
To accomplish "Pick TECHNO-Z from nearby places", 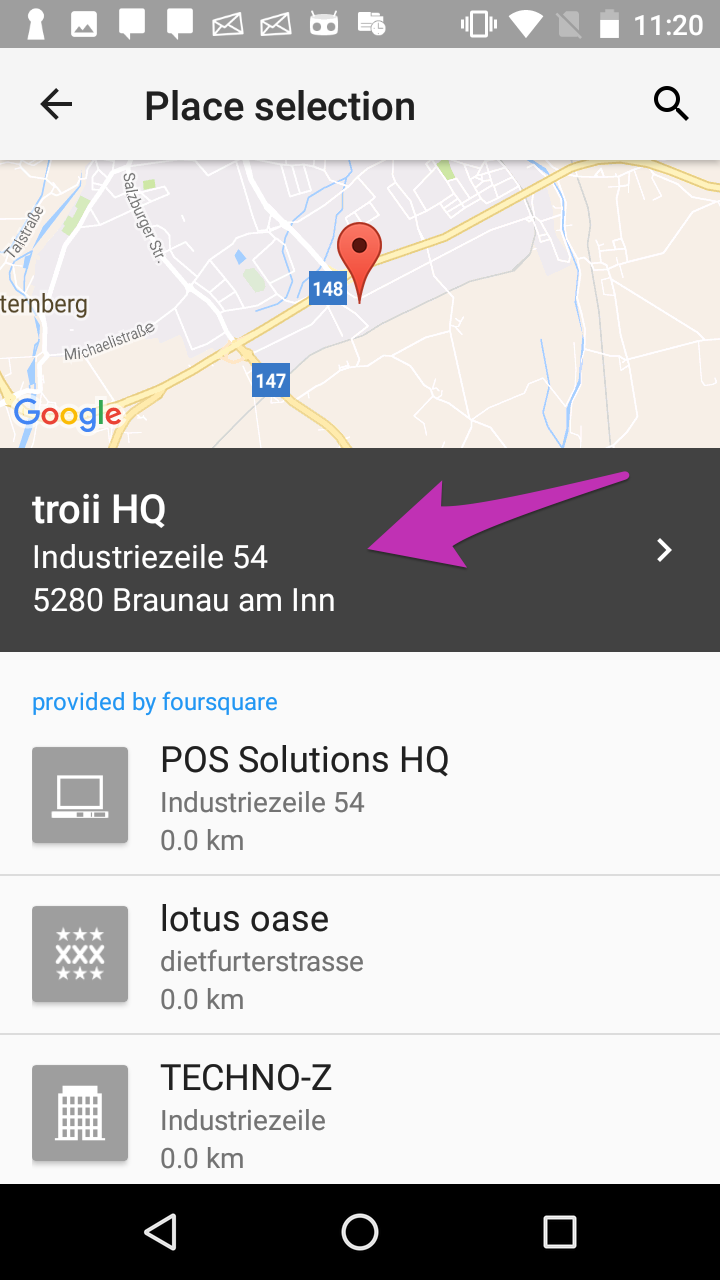I will 360,1114.
